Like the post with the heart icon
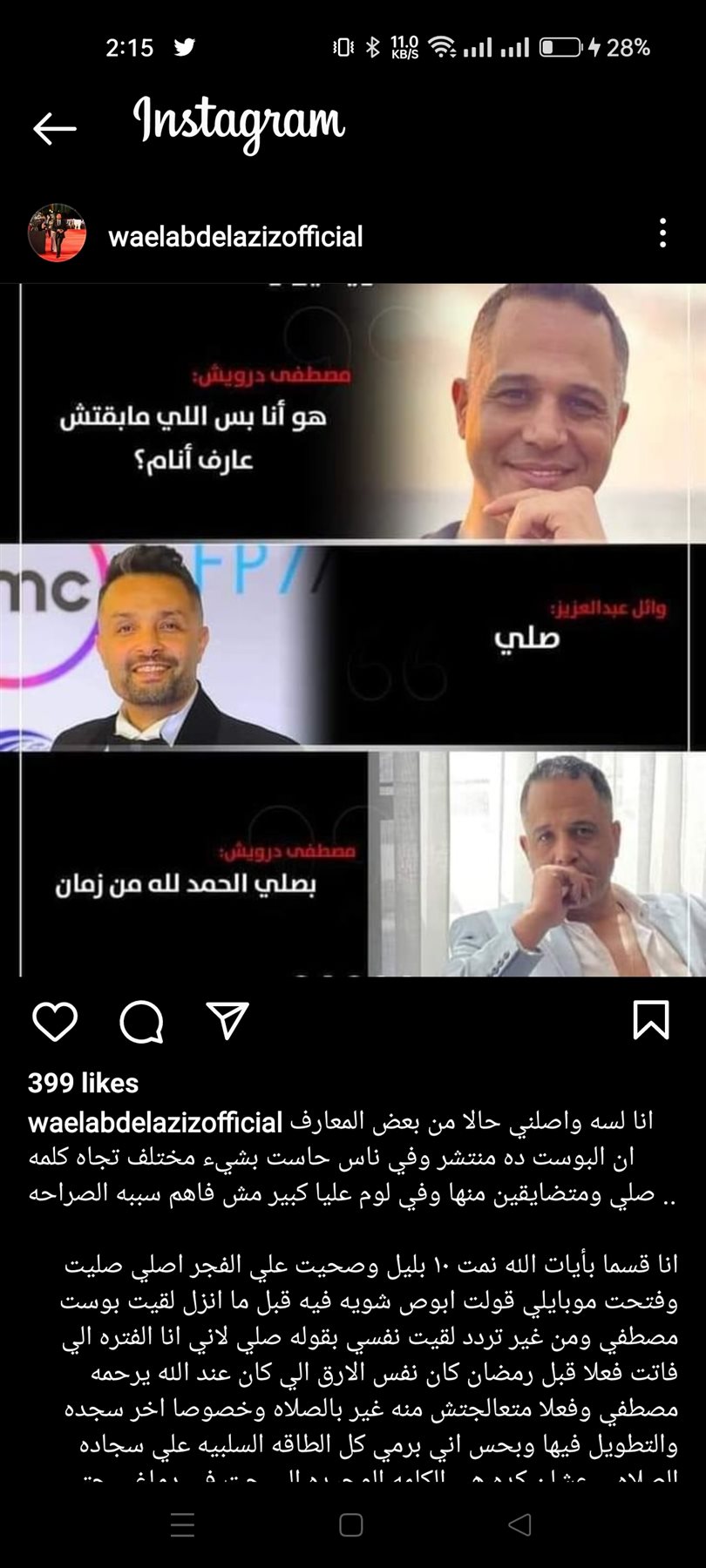Viewport: 706px width, 1568px height. tap(55, 1021)
